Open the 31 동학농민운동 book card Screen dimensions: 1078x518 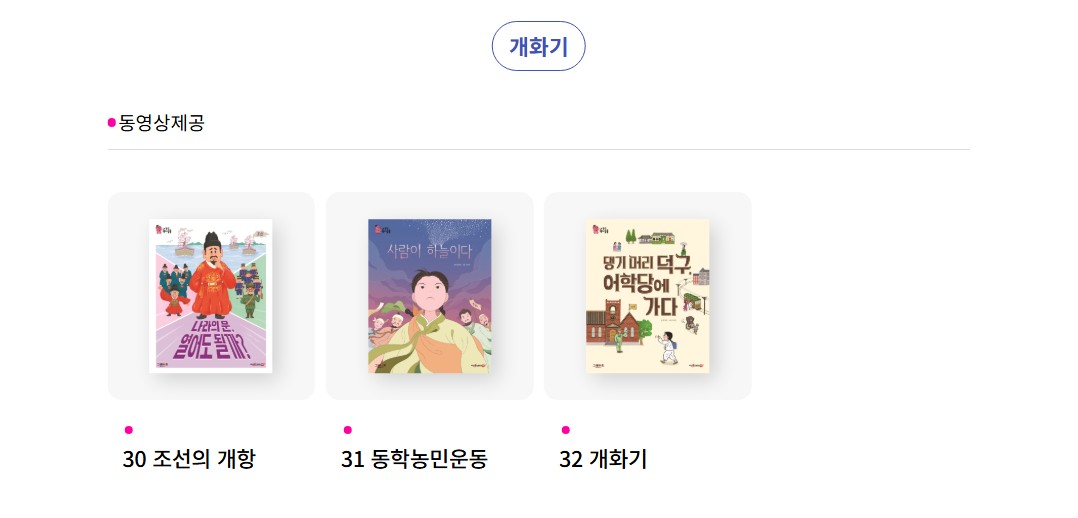[429, 296]
